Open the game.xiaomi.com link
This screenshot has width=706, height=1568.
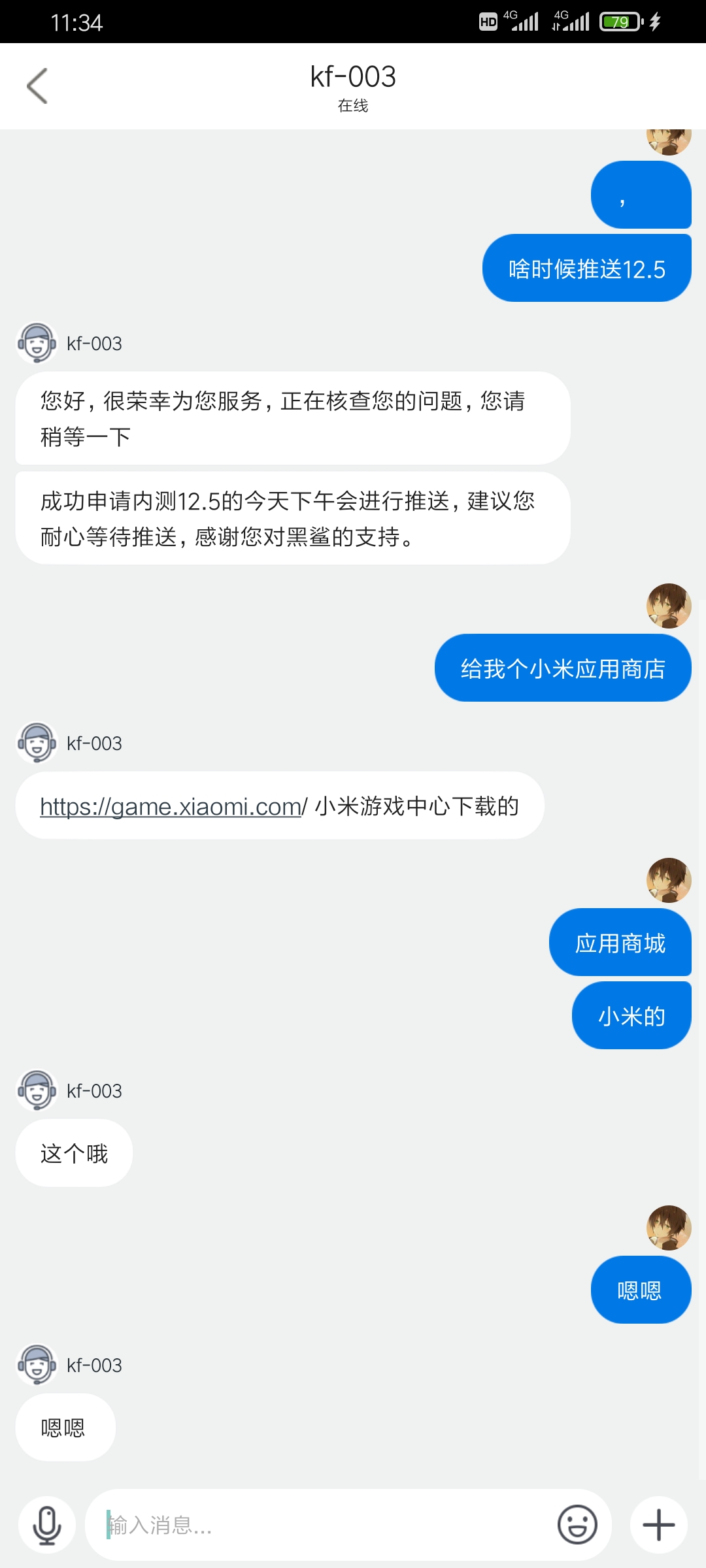(171, 807)
